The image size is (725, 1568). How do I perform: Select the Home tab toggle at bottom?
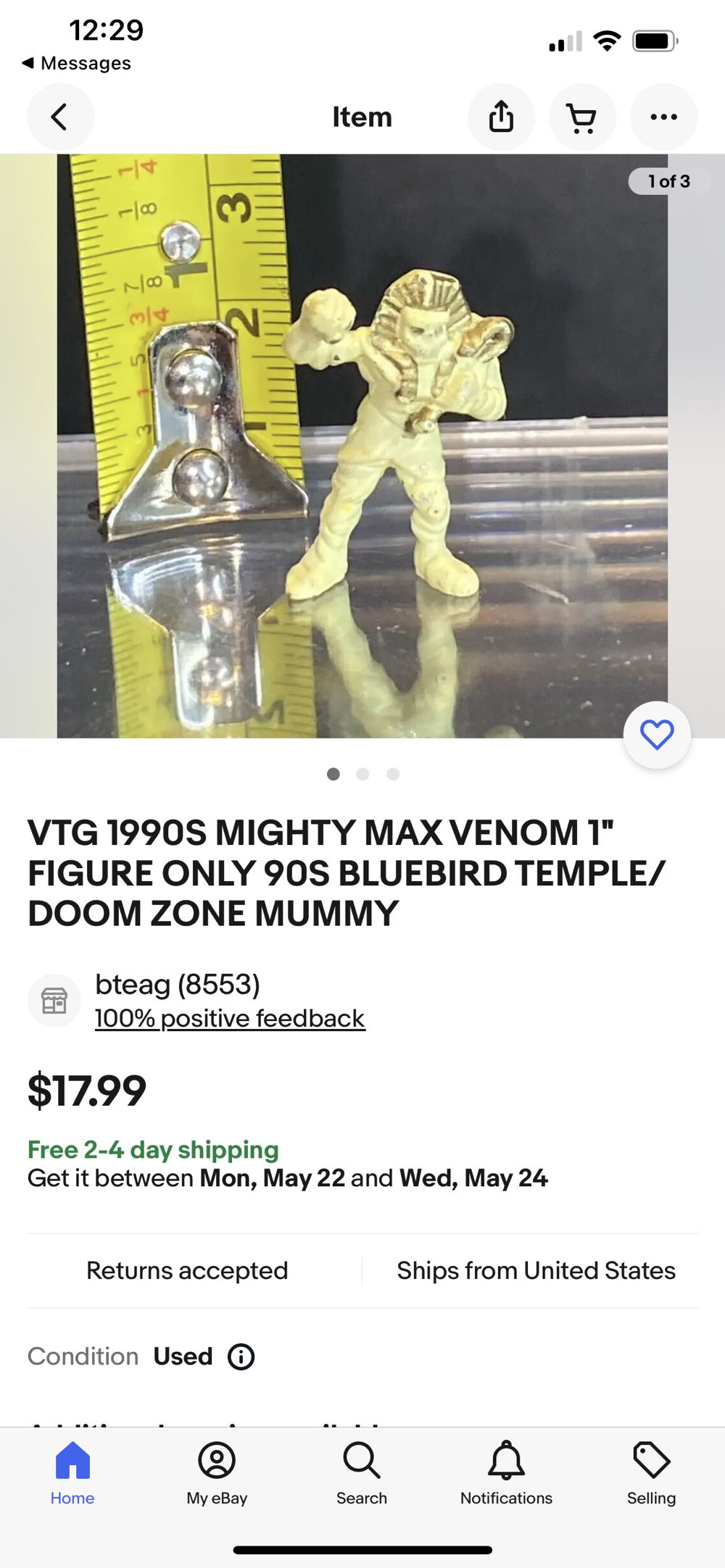pos(72,1471)
